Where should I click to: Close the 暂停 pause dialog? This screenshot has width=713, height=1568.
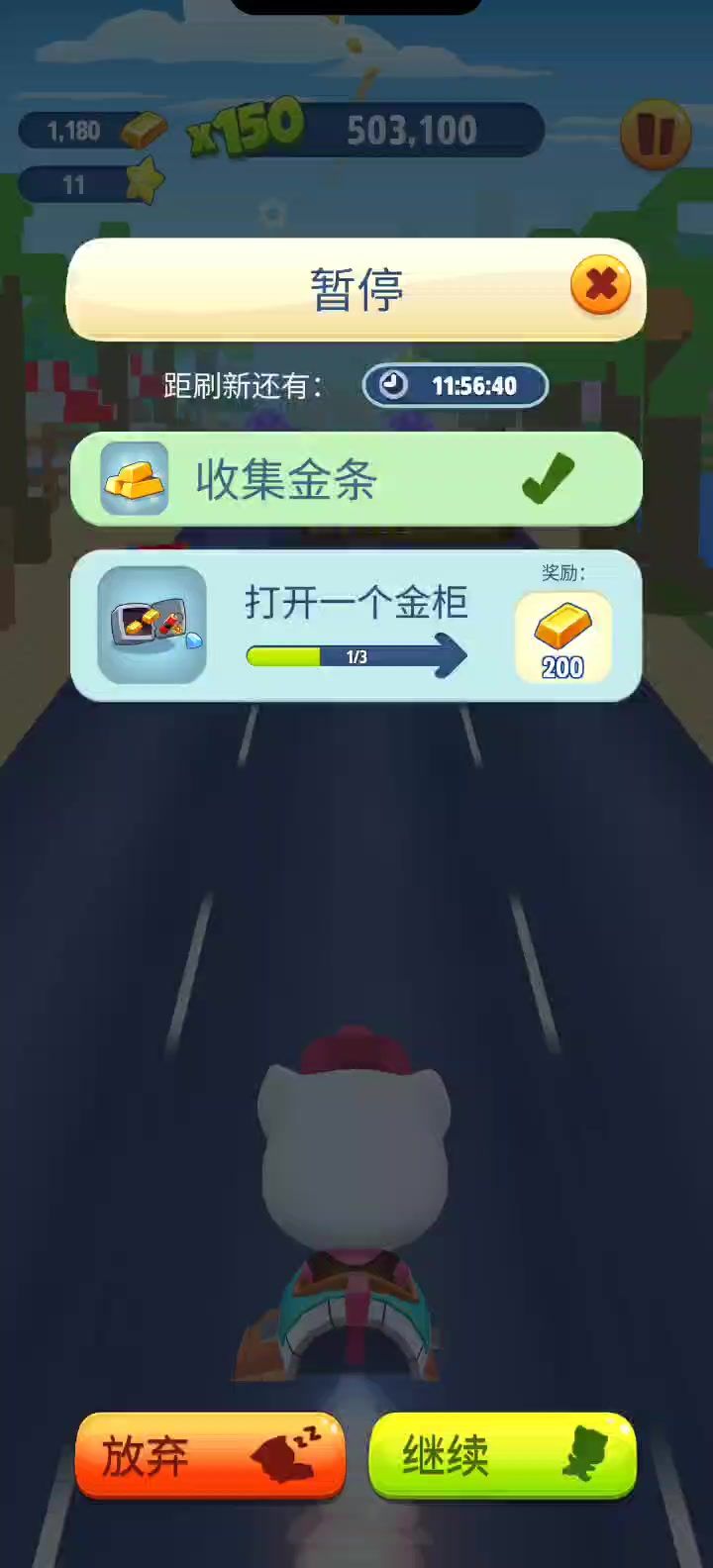[x=600, y=286]
